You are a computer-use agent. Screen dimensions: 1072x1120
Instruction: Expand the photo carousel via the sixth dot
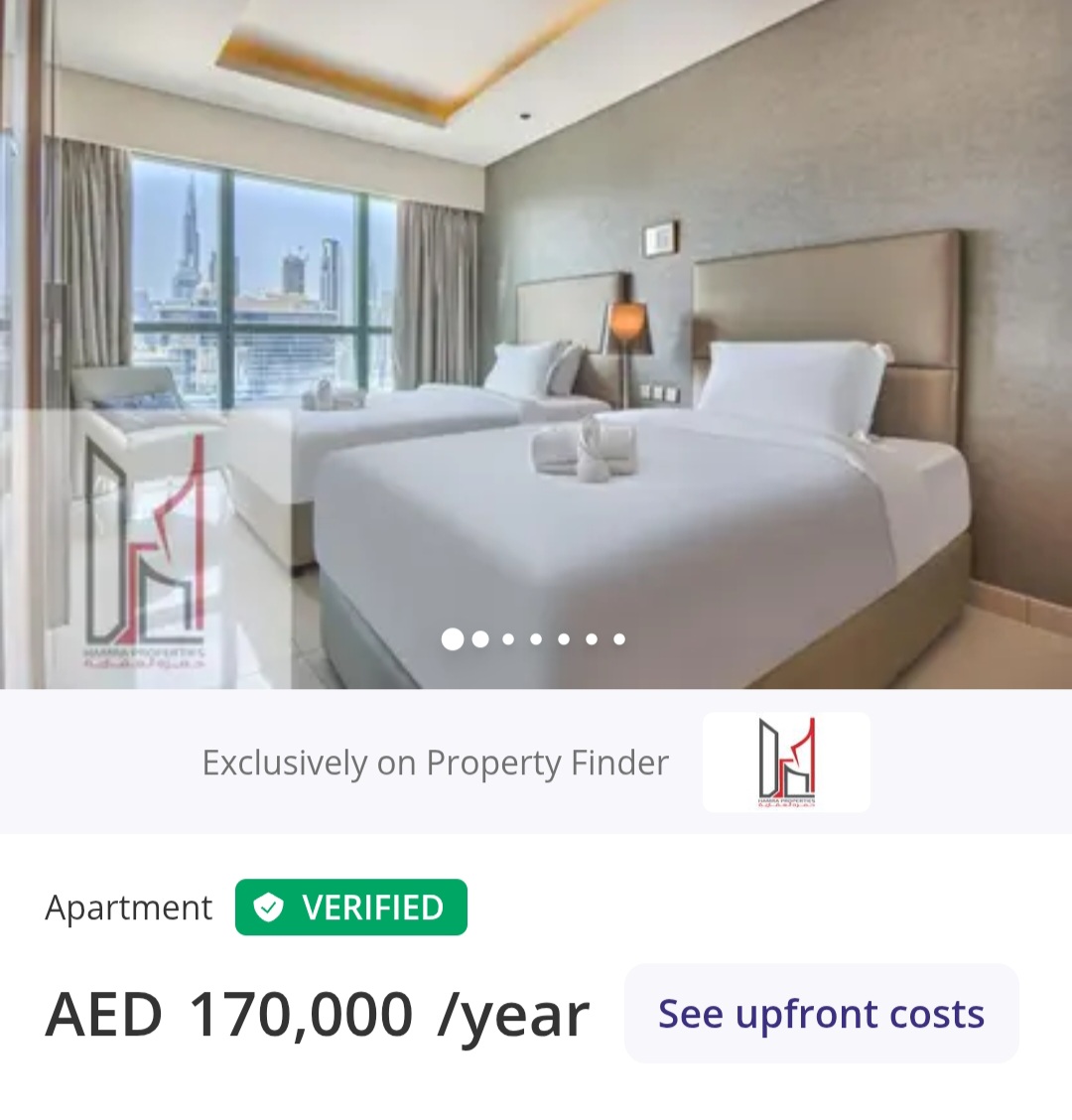(x=592, y=639)
